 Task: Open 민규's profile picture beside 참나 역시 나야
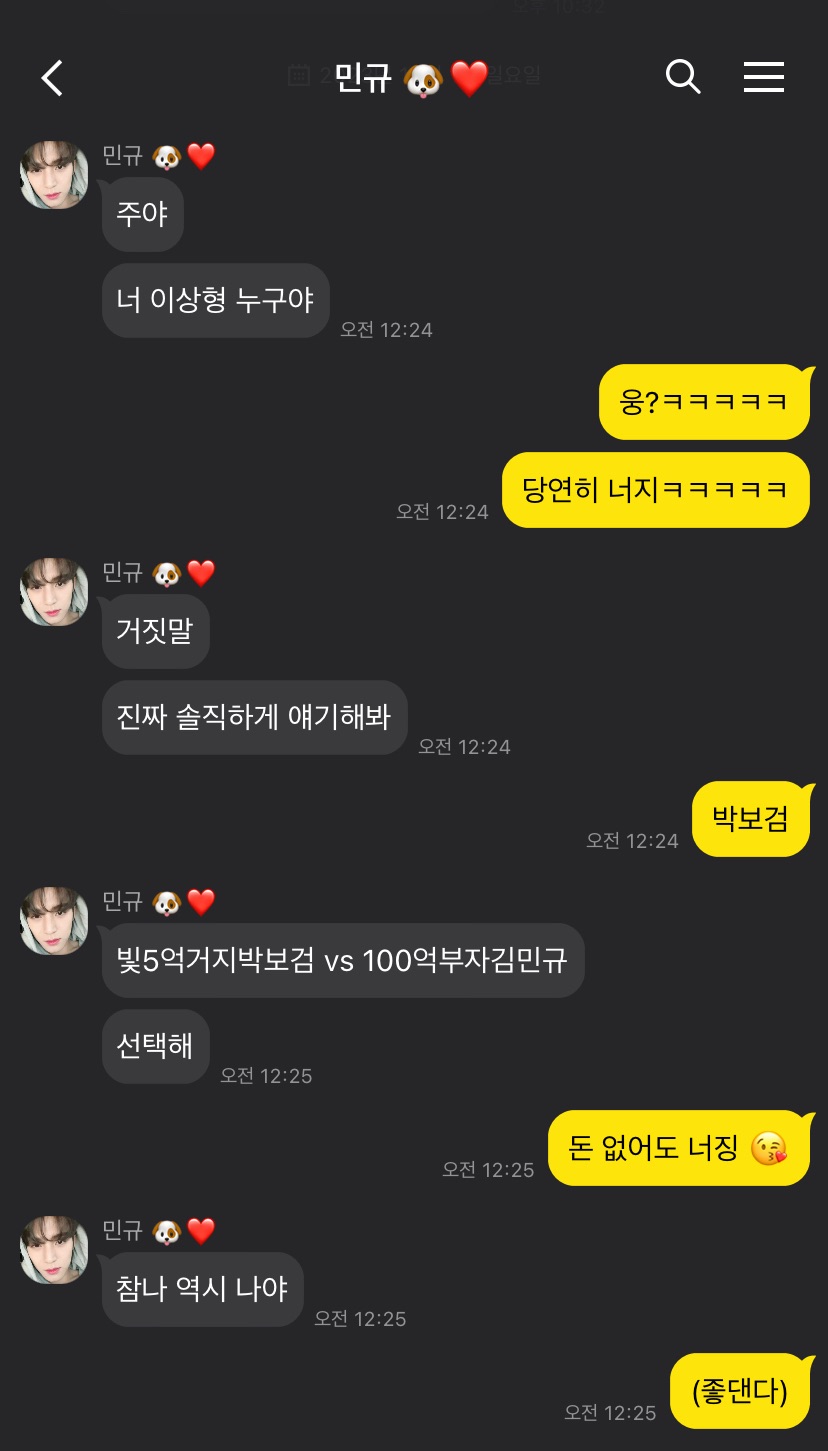coord(54,1250)
